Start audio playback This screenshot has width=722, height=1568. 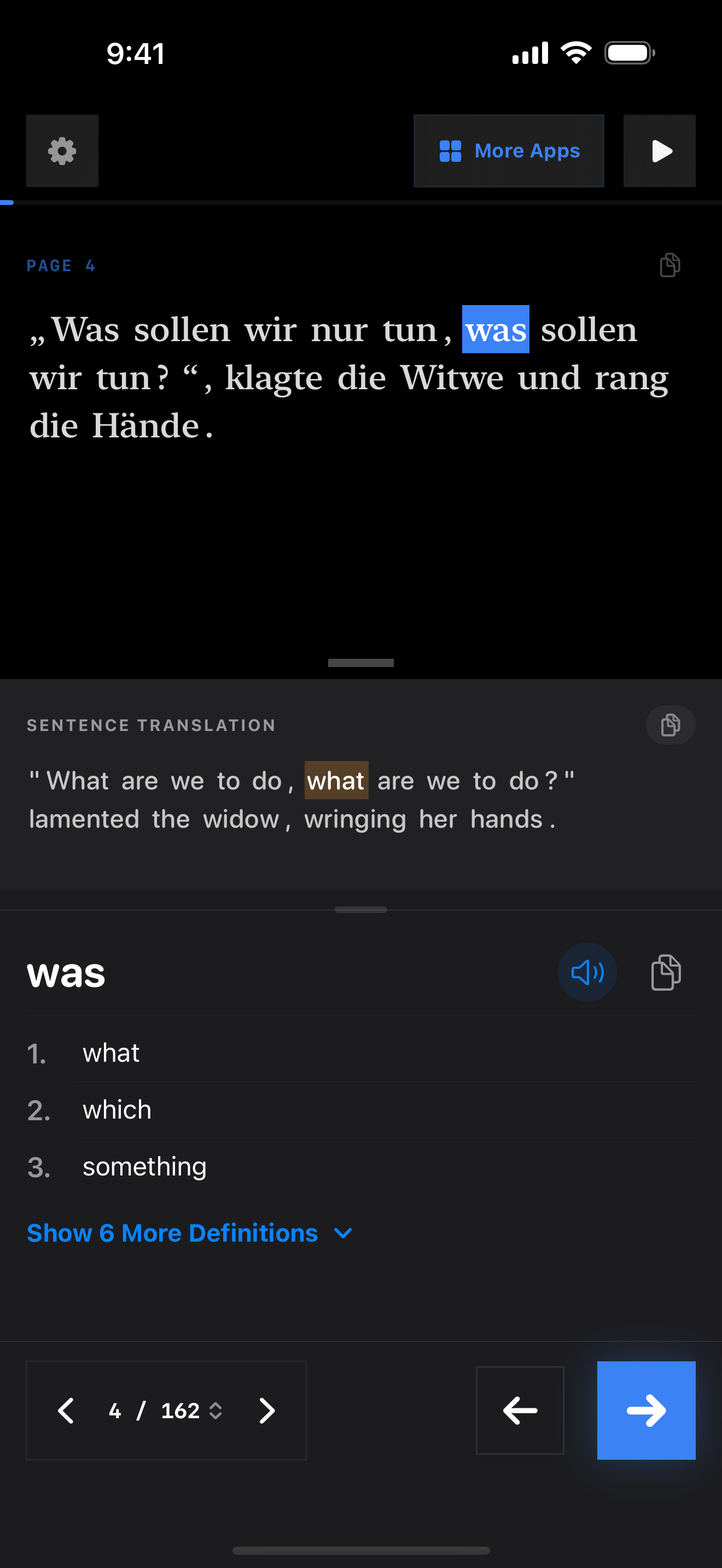659,151
